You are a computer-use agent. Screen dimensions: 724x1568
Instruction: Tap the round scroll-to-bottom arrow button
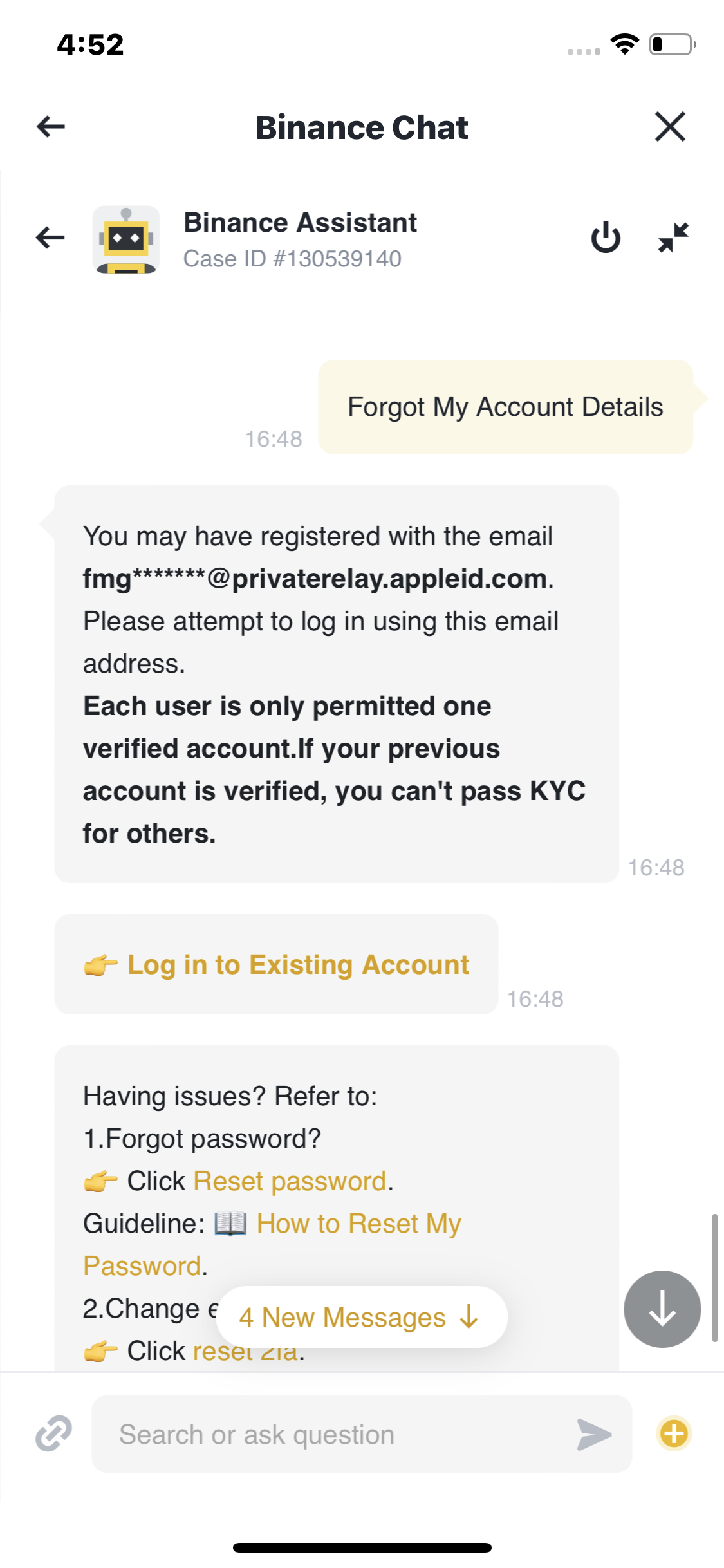tap(662, 1309)
